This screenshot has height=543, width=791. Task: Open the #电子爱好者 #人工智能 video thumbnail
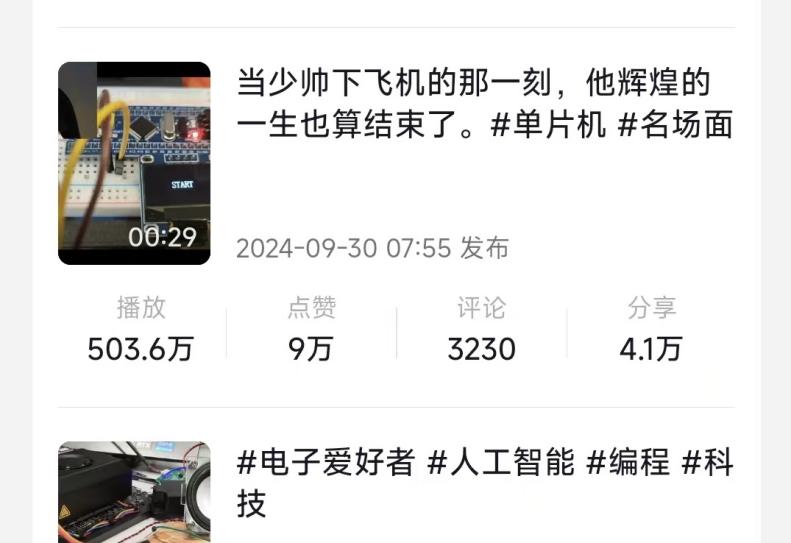pyautogui.click(x=134, y=492)
